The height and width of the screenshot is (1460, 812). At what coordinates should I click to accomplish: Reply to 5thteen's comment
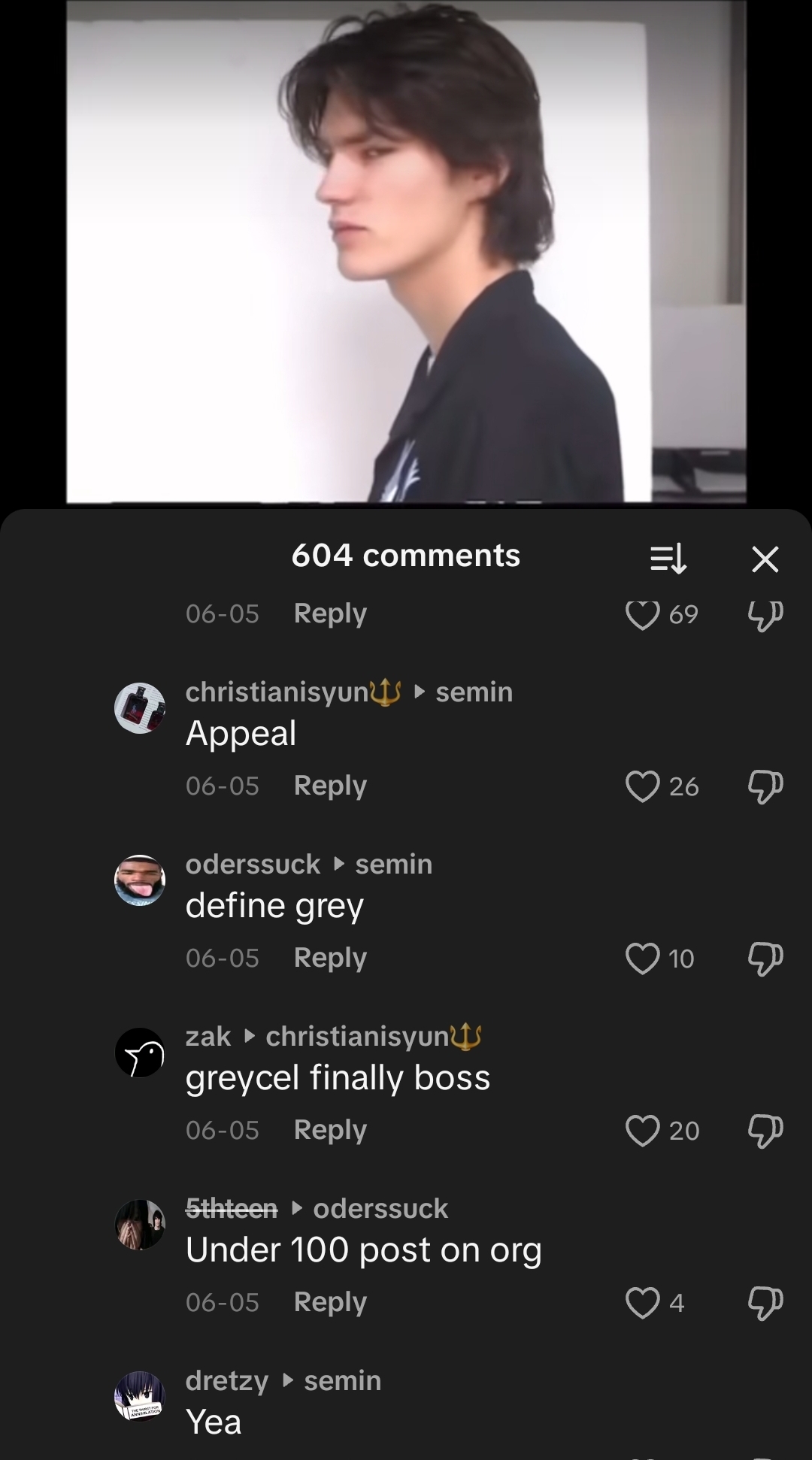pos(330,1302)
